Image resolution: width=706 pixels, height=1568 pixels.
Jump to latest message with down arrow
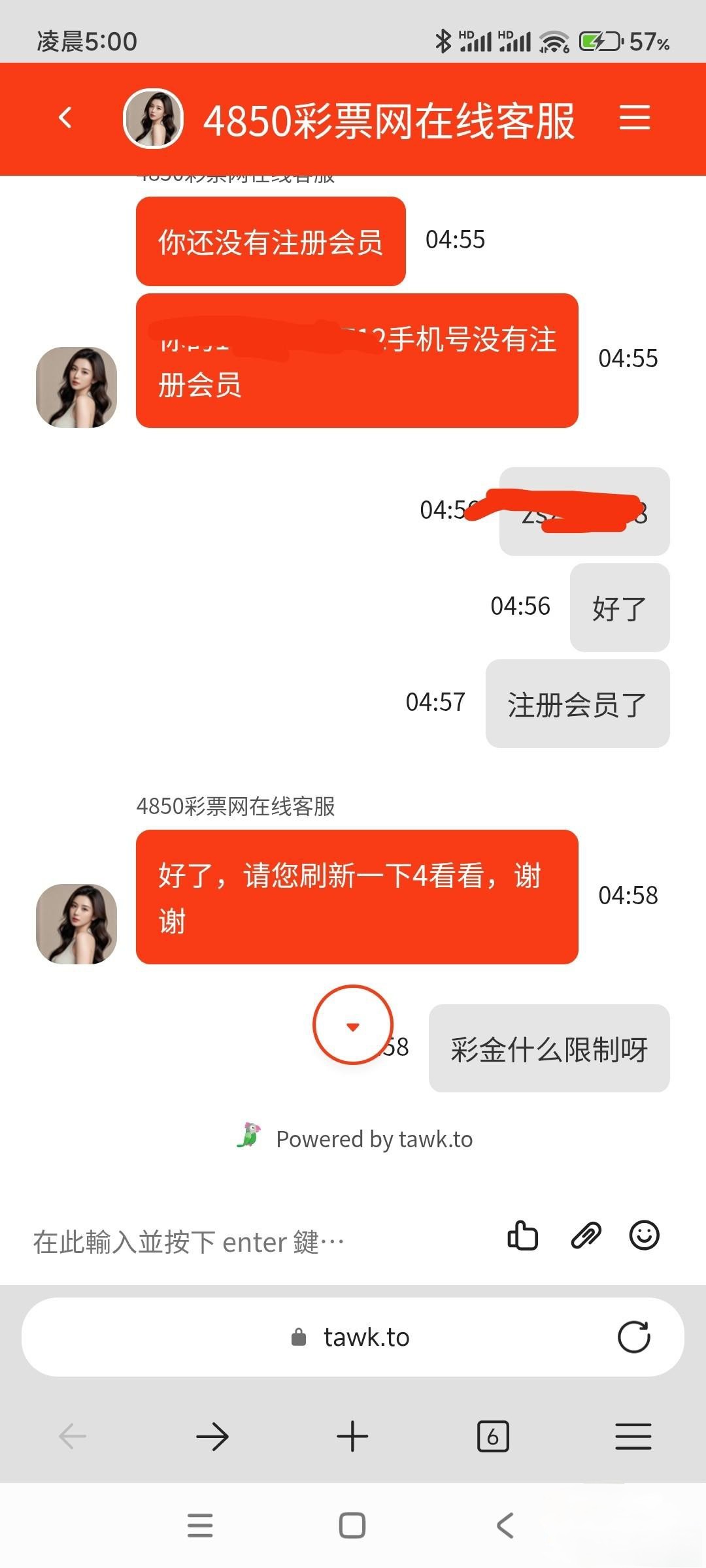(x=353, y=1025)
